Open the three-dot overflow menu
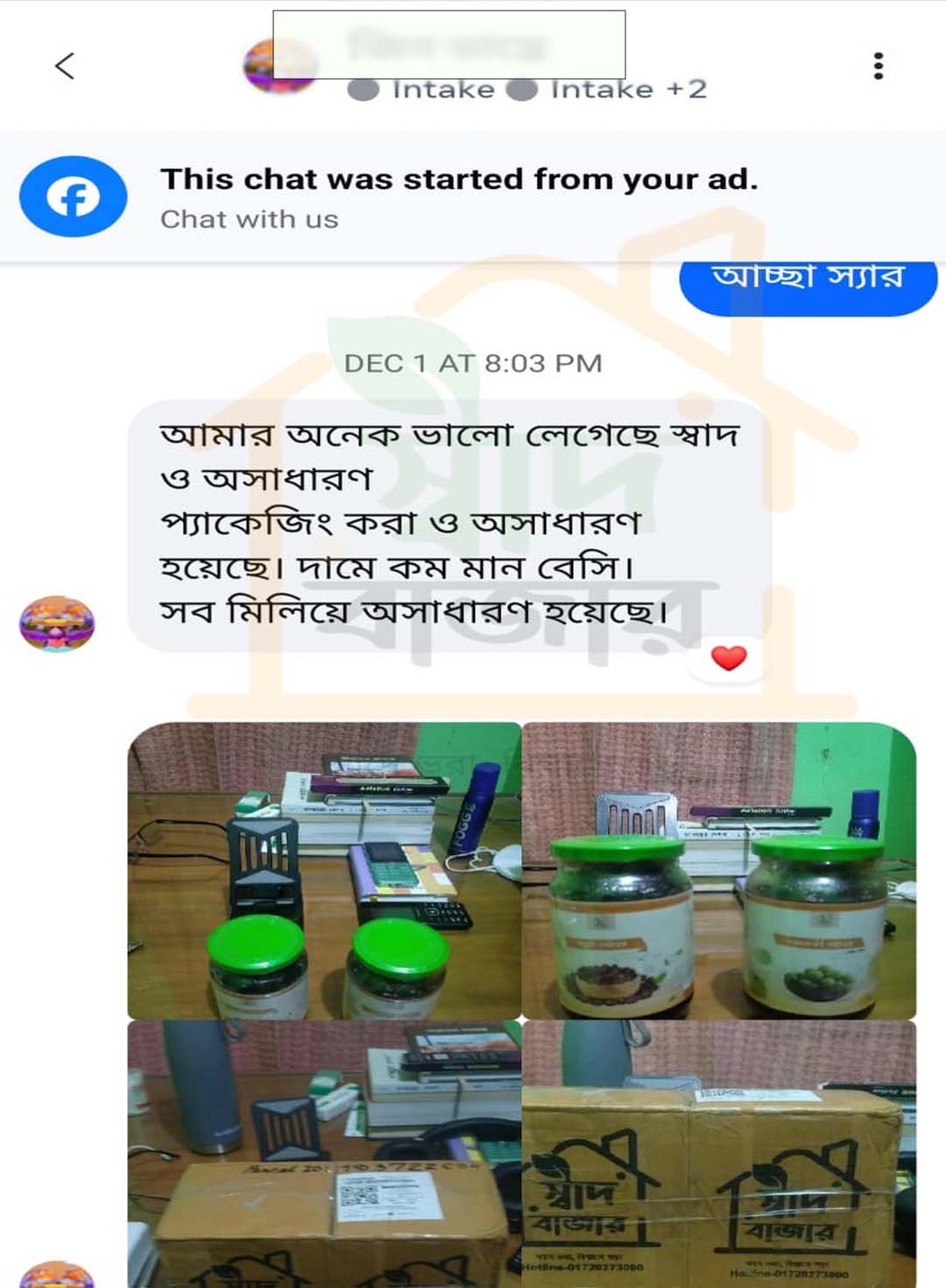This screenshot has height=1288, width=946. pos(878,66)
